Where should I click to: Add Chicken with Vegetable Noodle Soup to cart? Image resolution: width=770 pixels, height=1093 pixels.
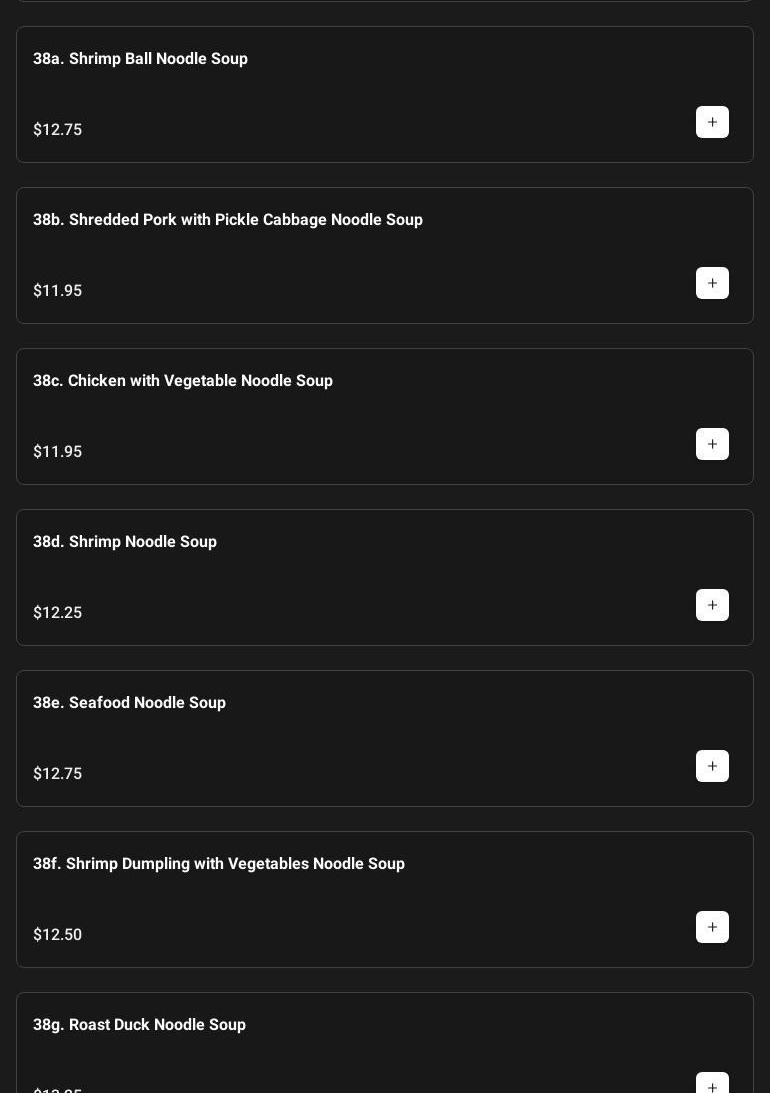coord(712,444)
